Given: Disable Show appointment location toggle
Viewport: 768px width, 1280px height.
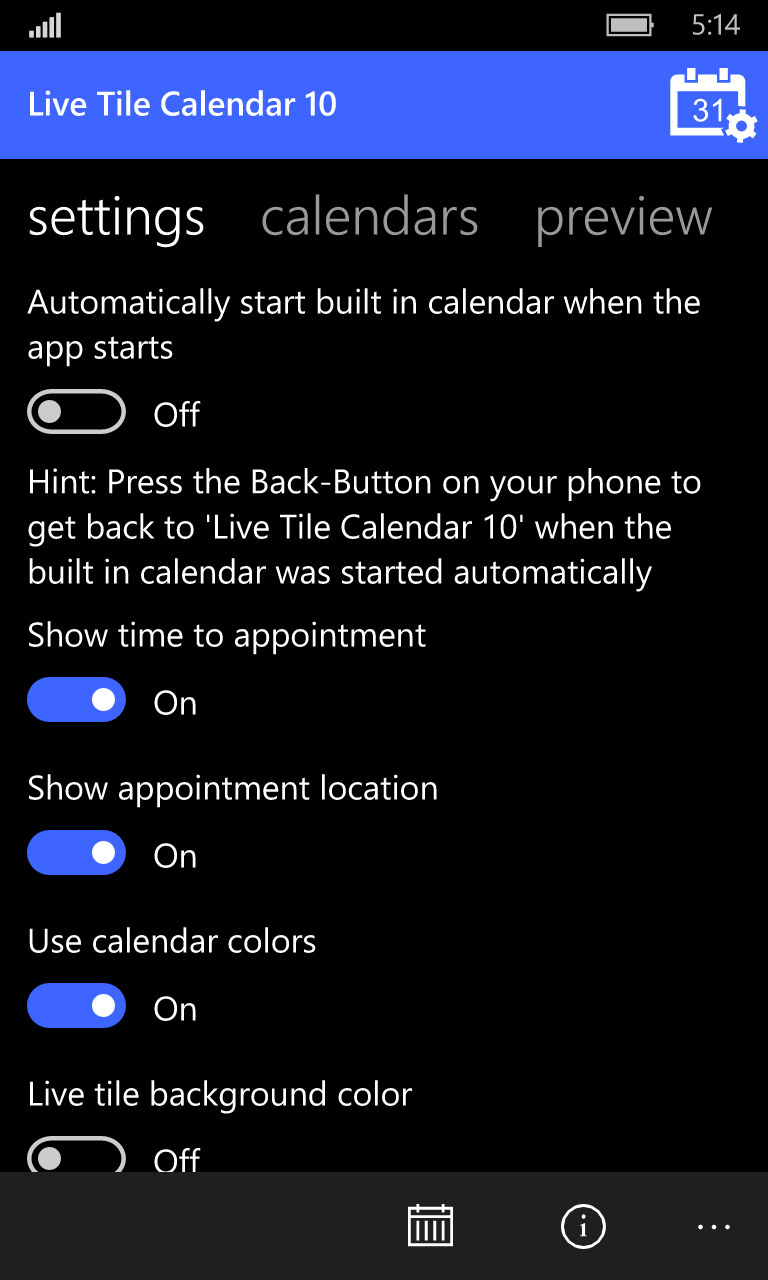Looking at the screenshot, I should [76, 853].
